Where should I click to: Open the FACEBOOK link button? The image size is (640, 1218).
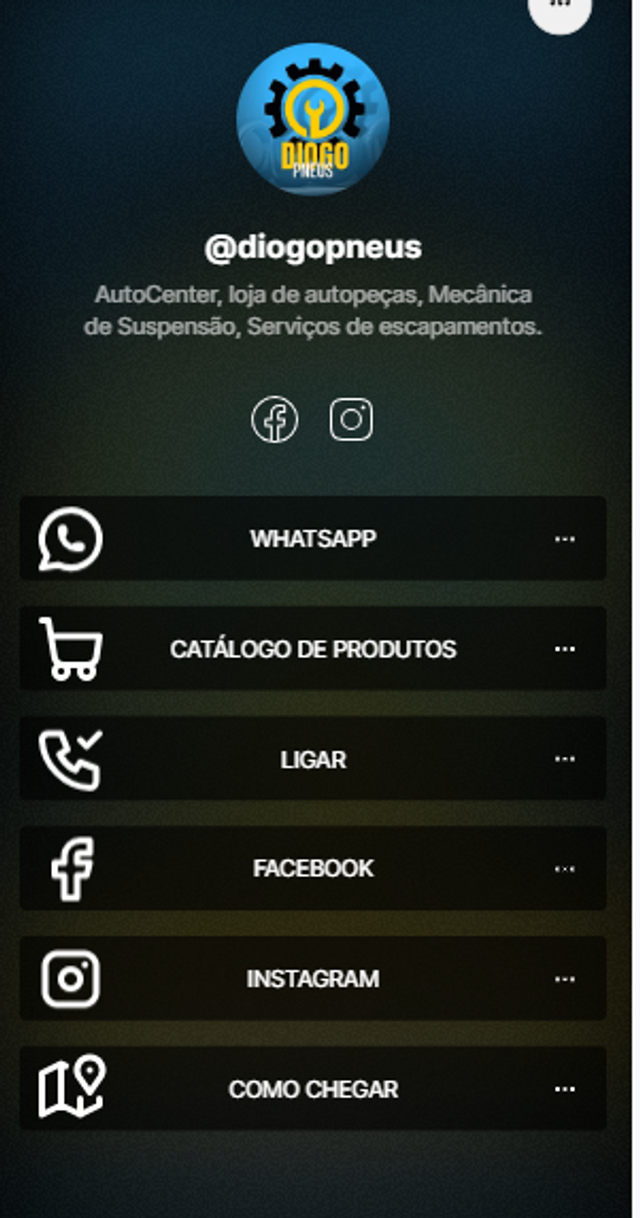coord(312,868)
